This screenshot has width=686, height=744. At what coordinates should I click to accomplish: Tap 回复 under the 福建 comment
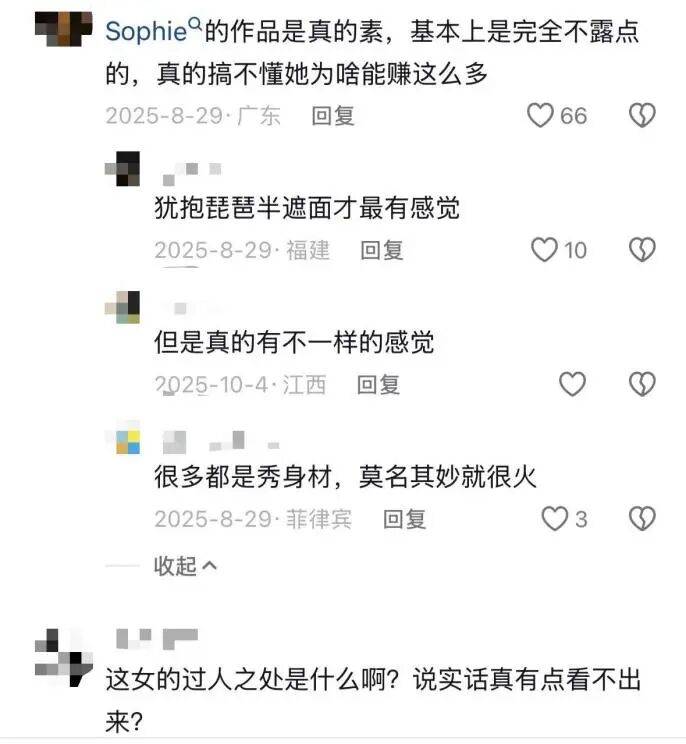(381, 250)
